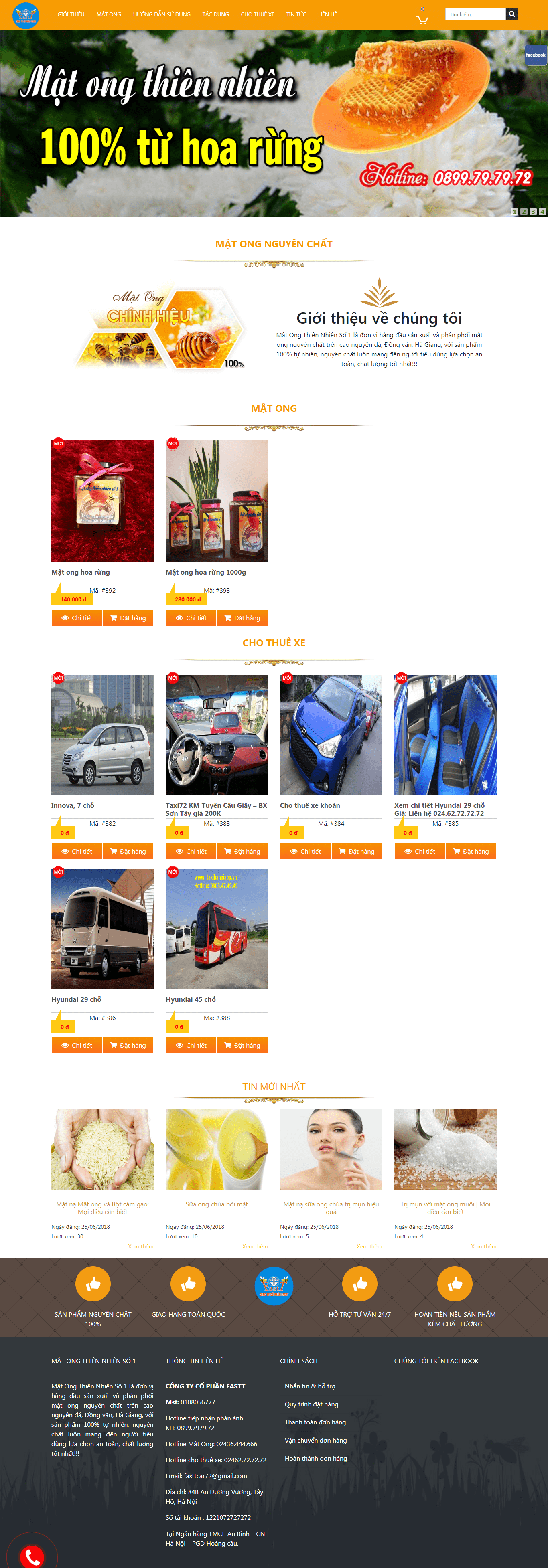548x1568 pixels.
Task: Tap Đặt hàng for Cho thuê xe khoán
Action: click(x=357, y=851)
